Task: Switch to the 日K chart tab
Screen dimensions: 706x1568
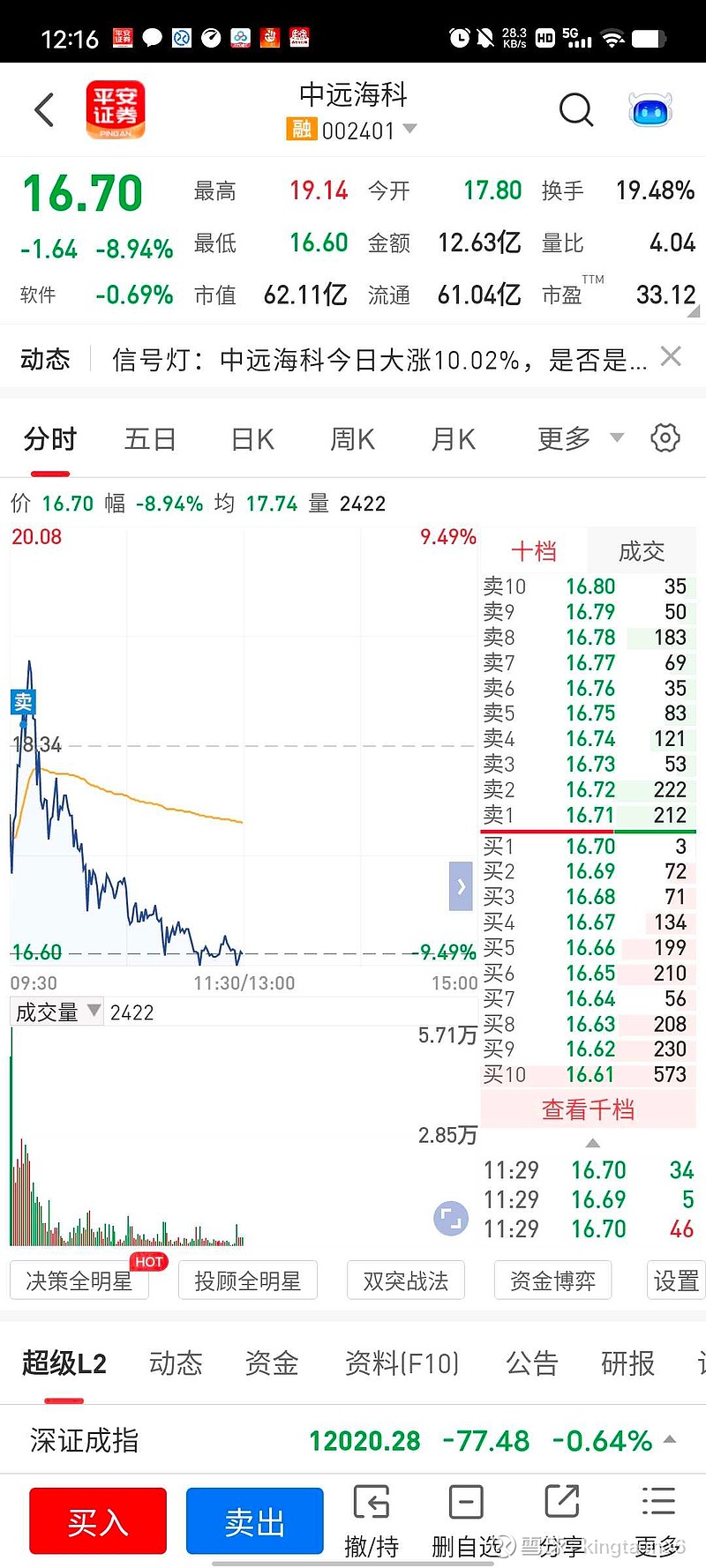Action: coord(252,438)
